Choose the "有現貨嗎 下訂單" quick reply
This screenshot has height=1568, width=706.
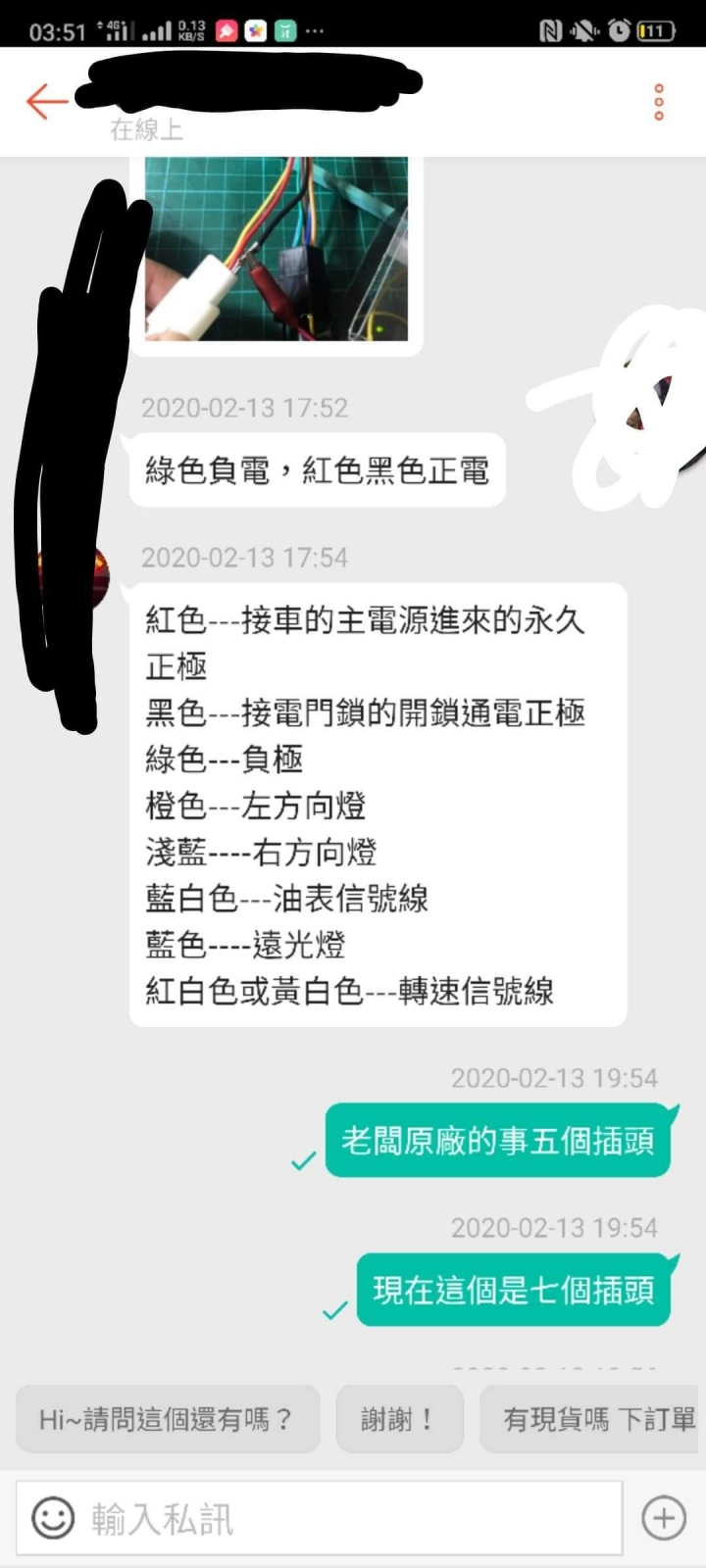pos(591,1418)
